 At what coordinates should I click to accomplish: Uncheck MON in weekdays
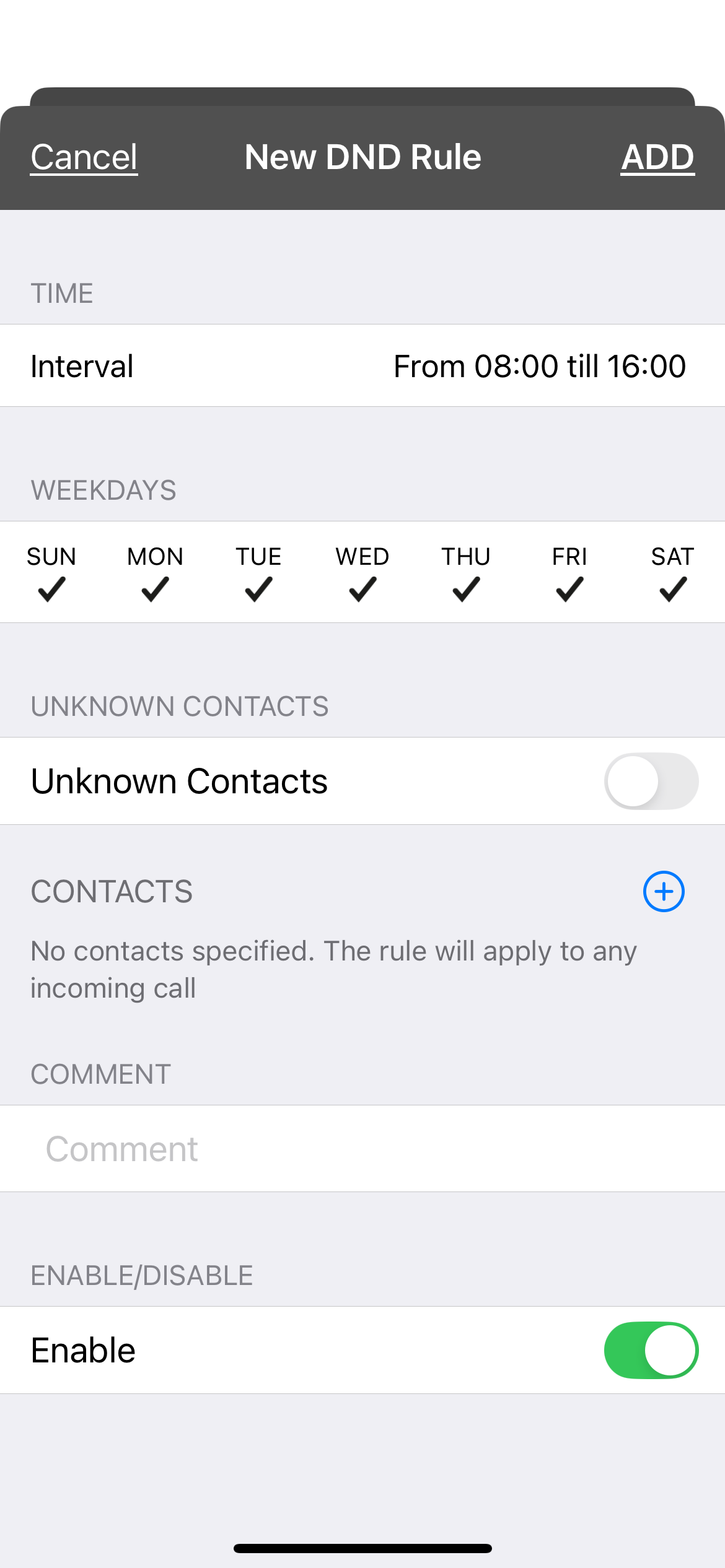(155, 573)
